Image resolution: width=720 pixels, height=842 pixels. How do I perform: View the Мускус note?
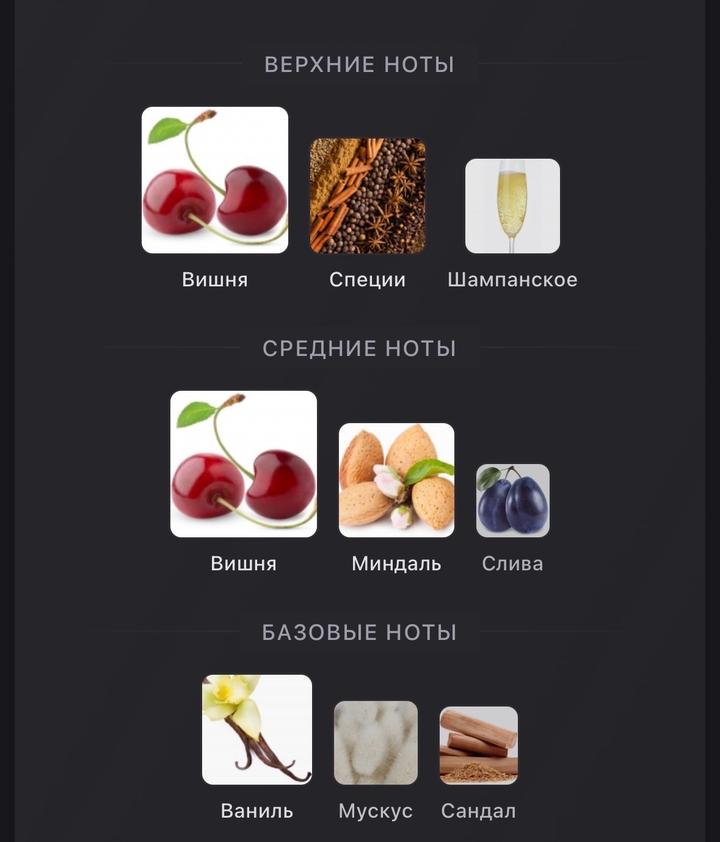(x=375, y=743)
